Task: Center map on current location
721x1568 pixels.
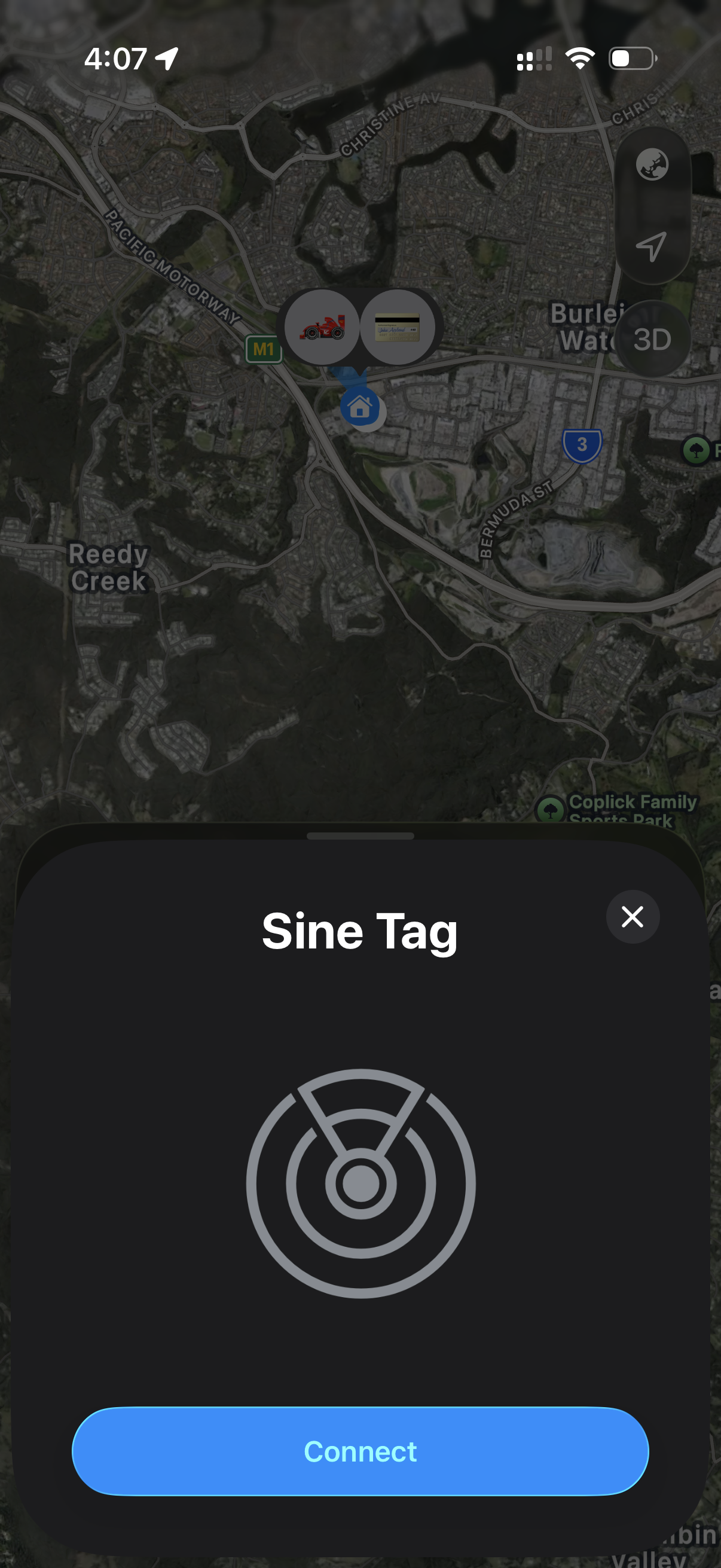Action: (652, 246)
